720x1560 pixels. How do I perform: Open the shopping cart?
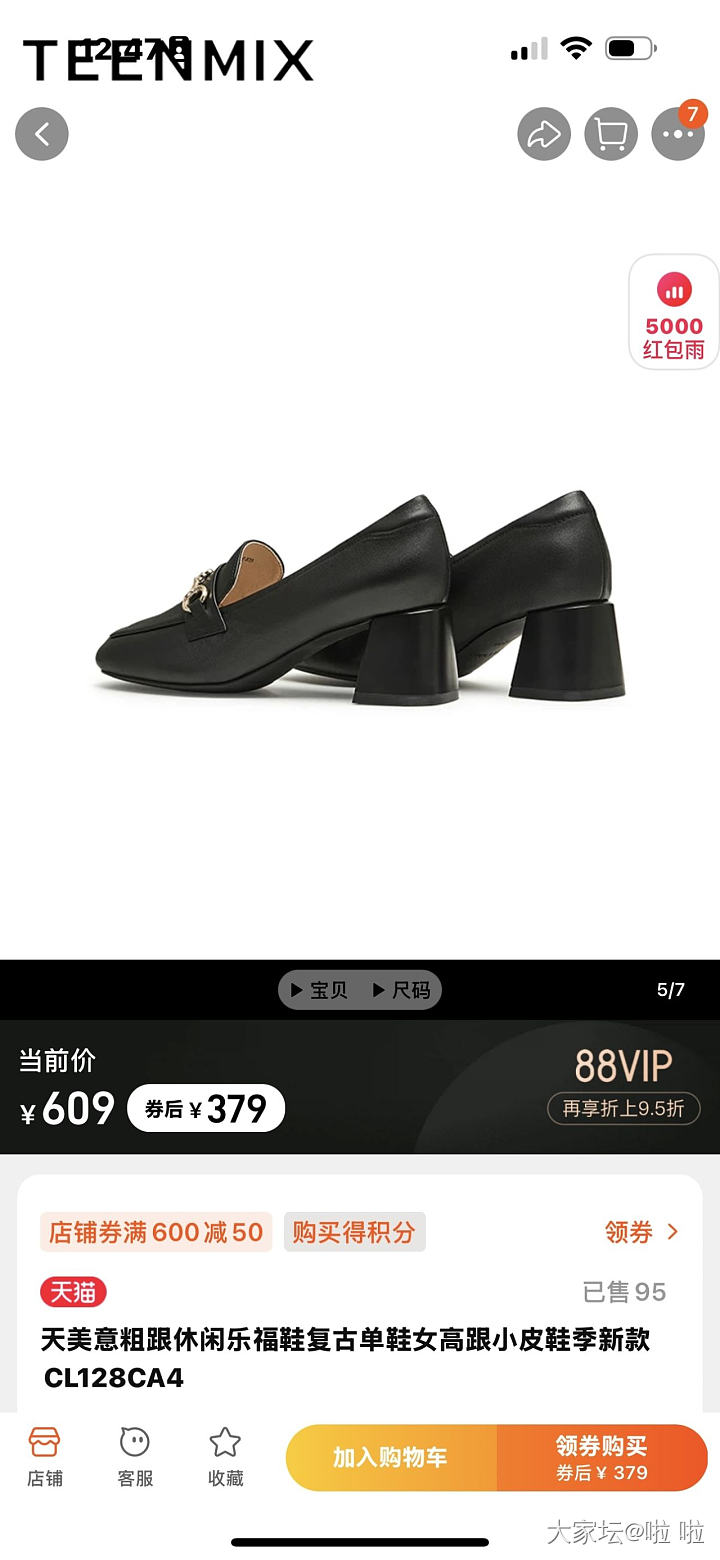pos(611,134)
